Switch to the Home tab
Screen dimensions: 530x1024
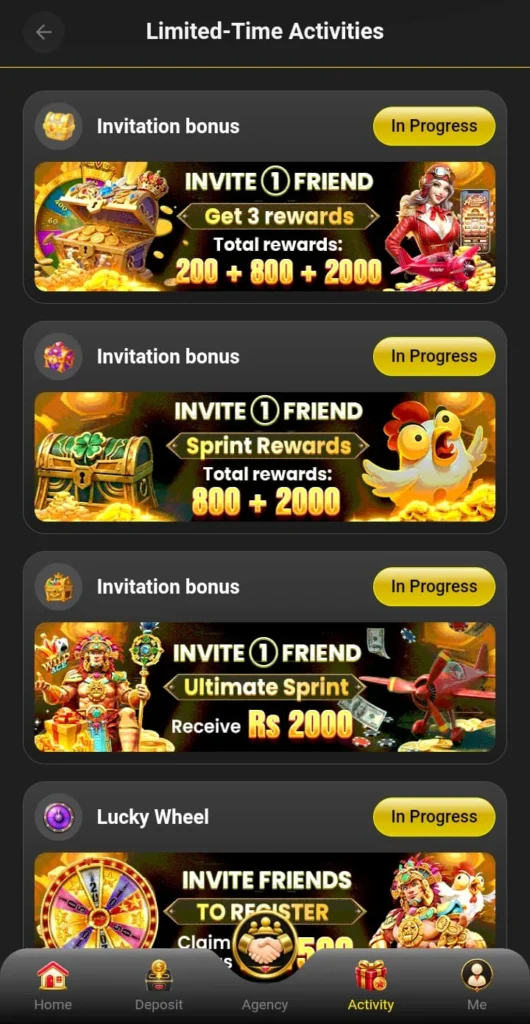(x=53, y=985)
